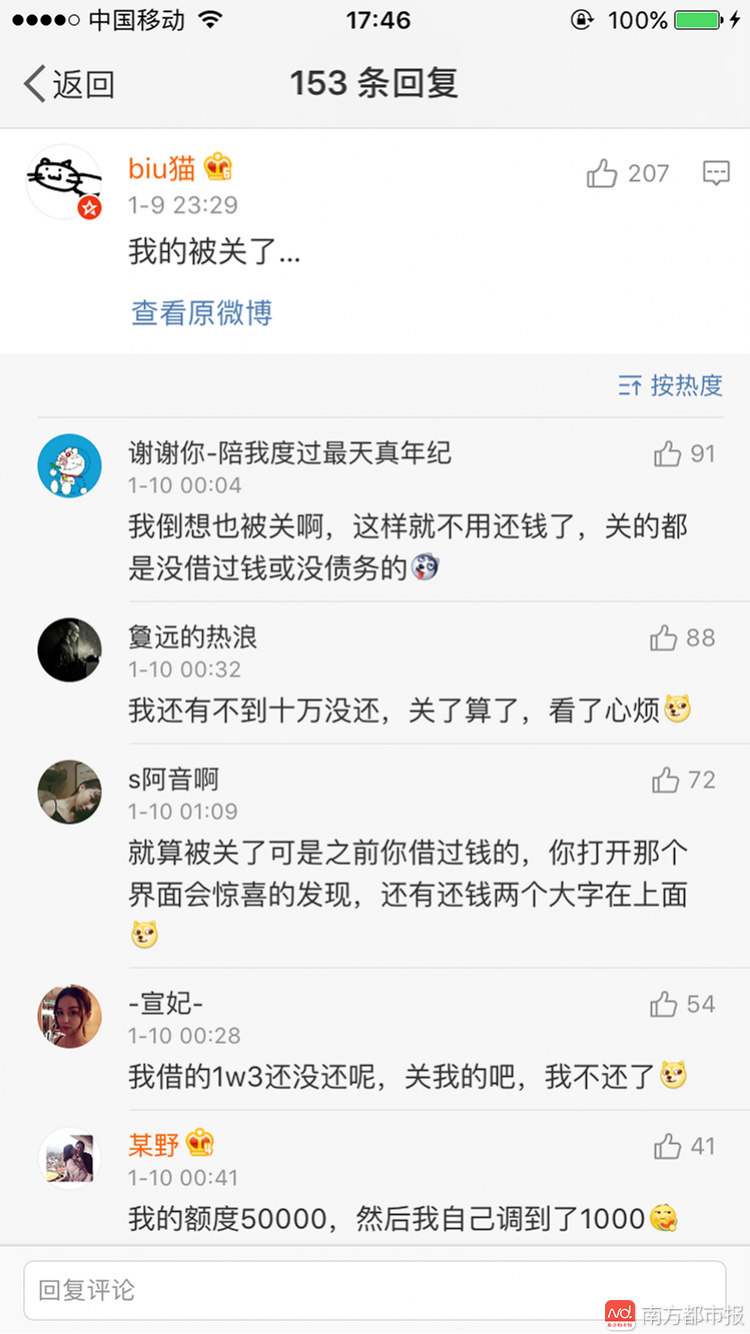Like the comment from 谢谢你-陪我度过最天真年纪
Viewport: 750px width, 1334px height.
(666, 453)
